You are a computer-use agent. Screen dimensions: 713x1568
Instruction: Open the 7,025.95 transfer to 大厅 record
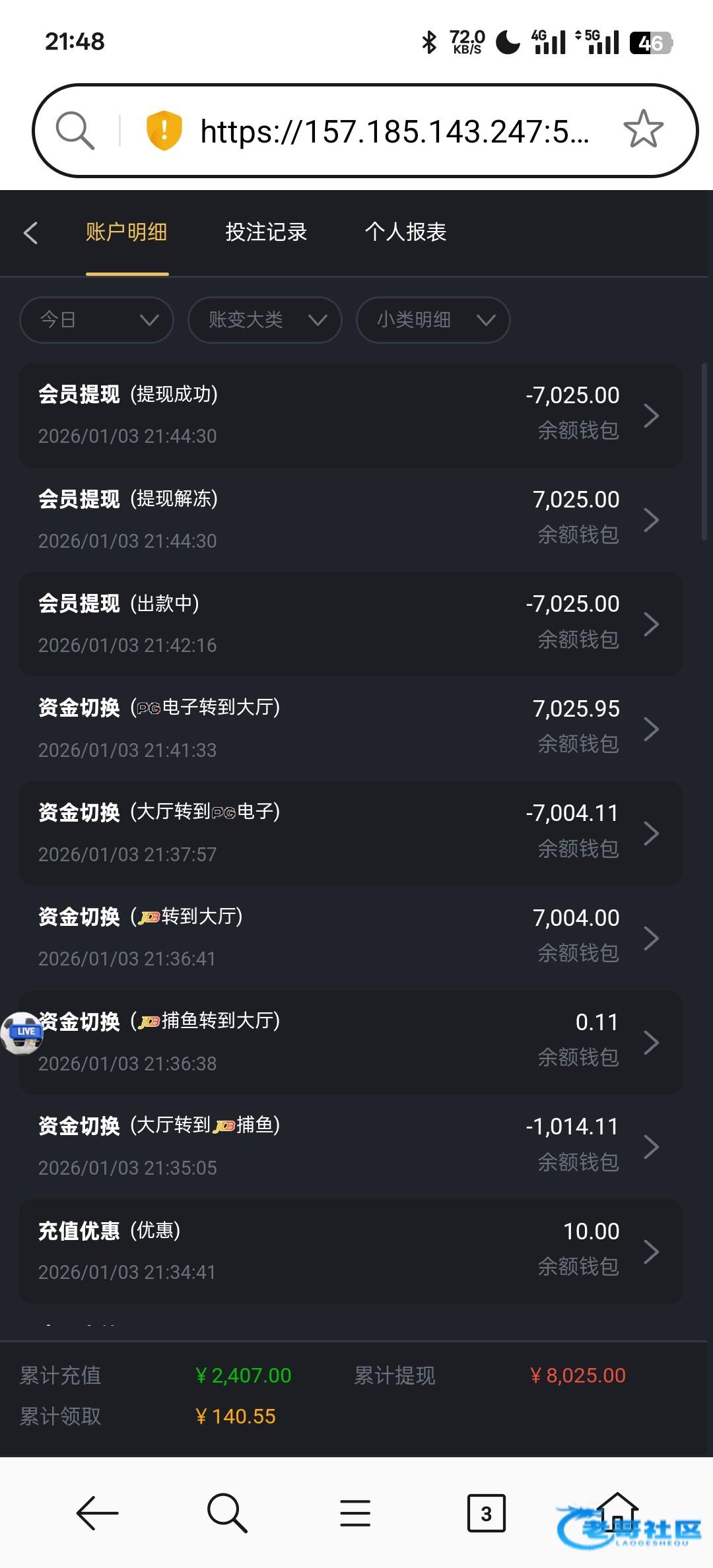pyautogui.click(x=351, y=729)
